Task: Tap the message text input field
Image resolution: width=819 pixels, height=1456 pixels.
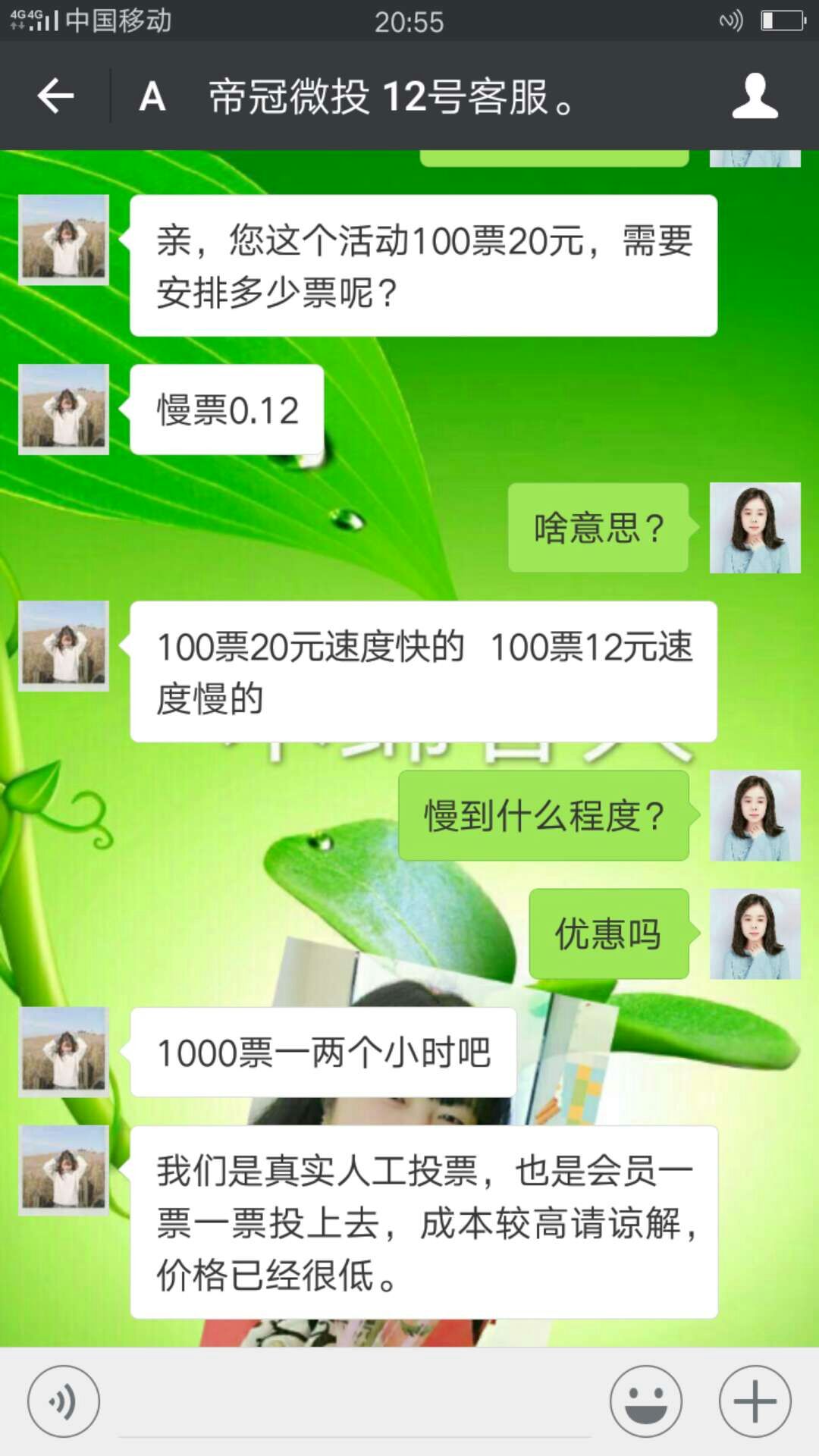Action: 354,1403
